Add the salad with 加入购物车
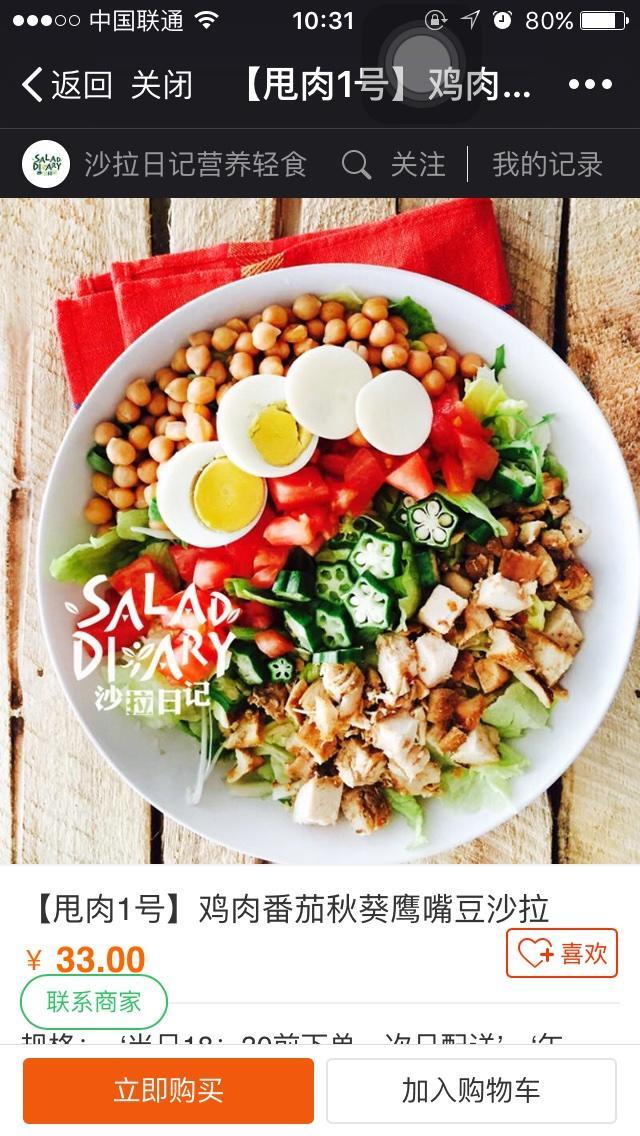The image size is (640, 1136). [x=471, y=1090]
